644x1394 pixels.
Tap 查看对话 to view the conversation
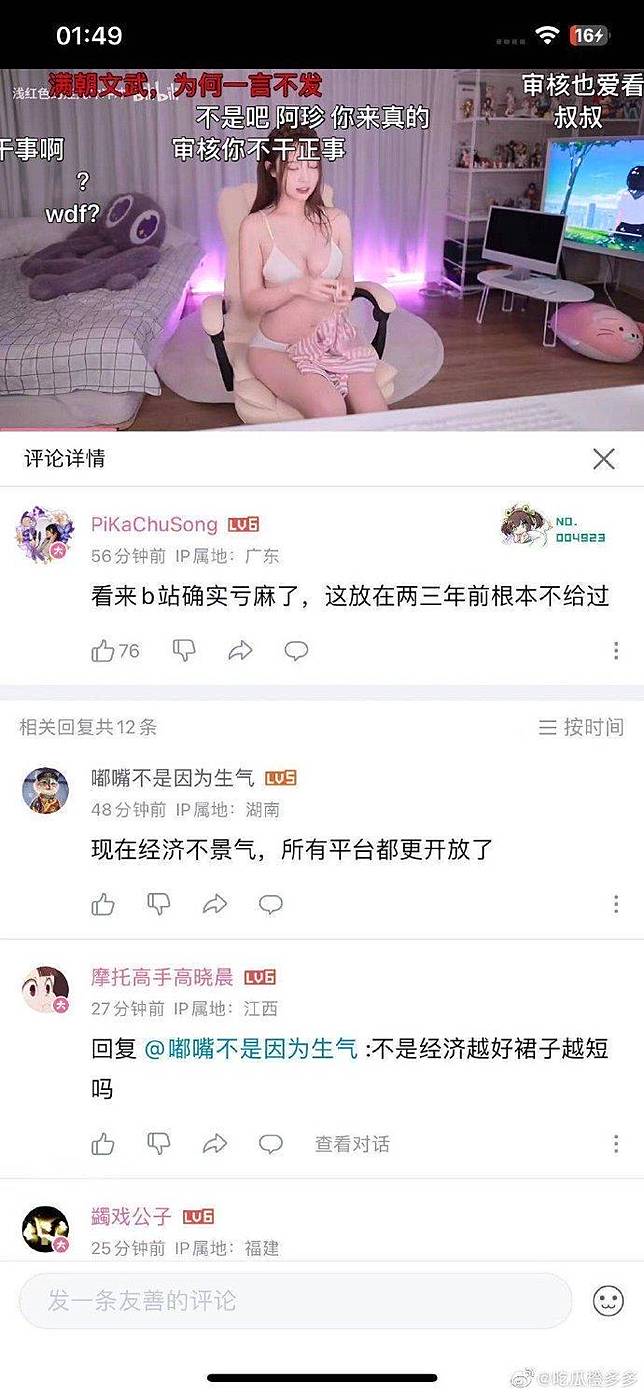[352, 1144]
